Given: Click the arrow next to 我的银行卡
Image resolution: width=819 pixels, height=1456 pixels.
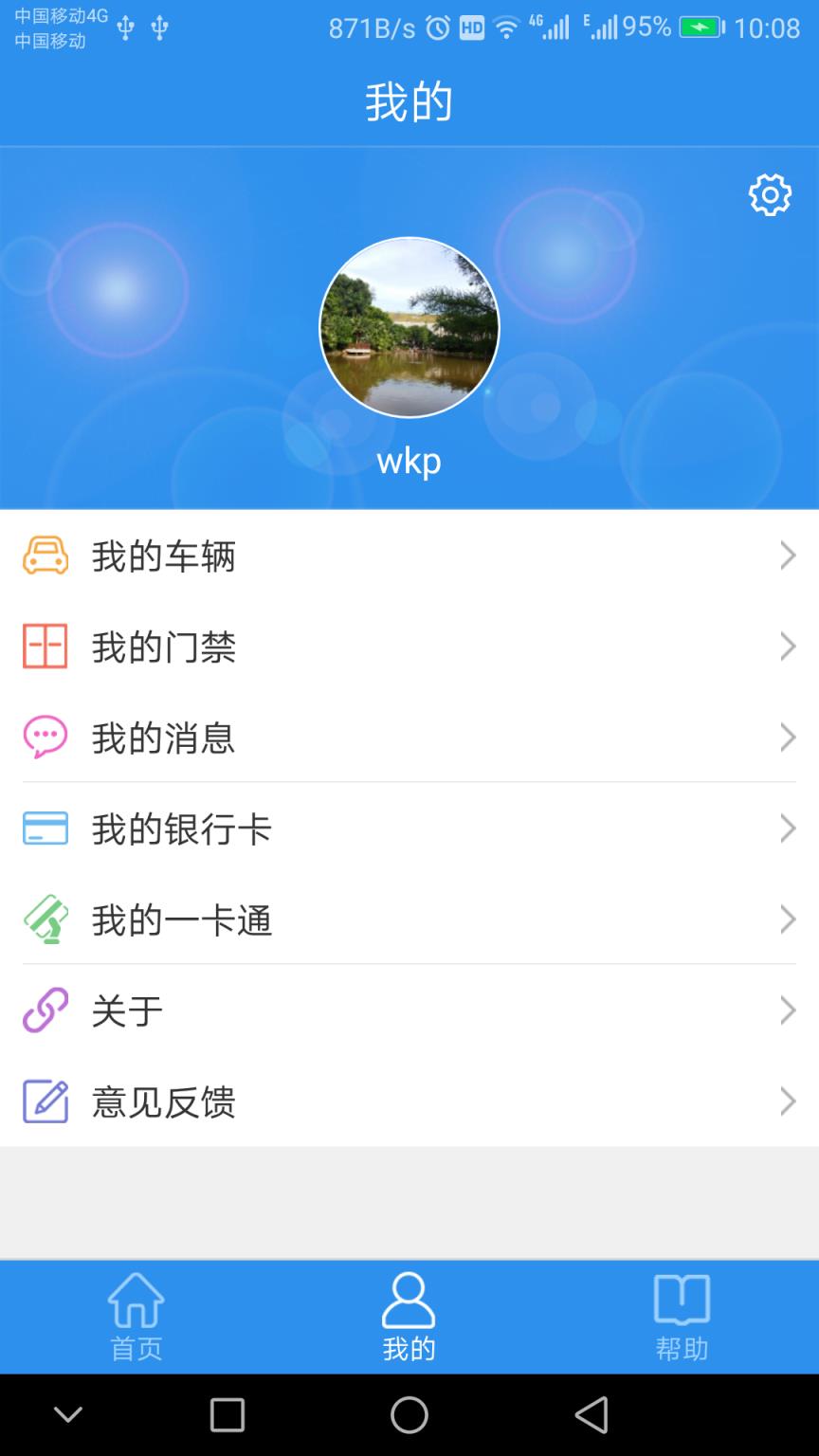Looking at the screenshot, I should pyautogui.click(x=788, y=828).
